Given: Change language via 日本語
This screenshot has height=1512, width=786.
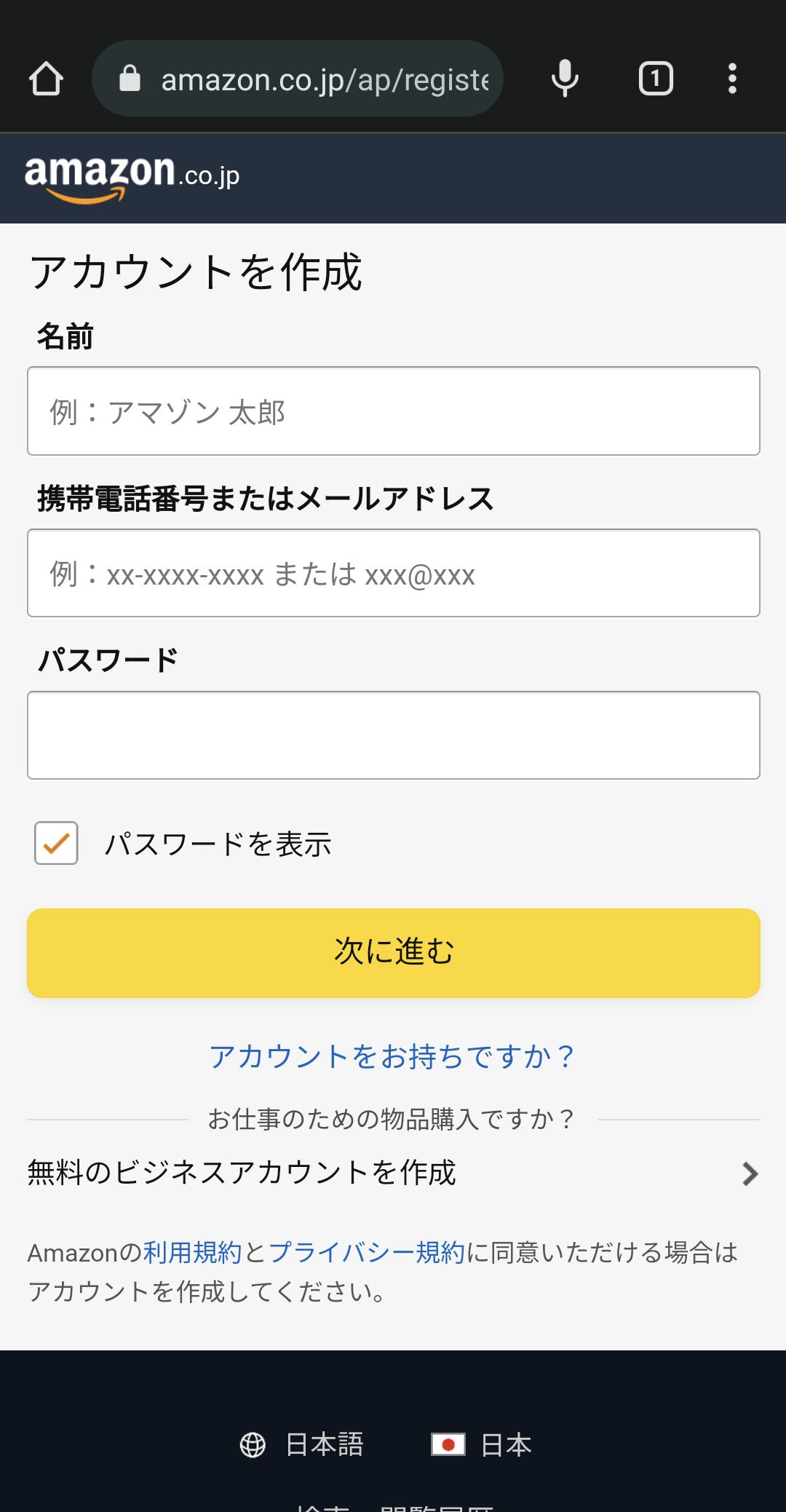Looking at the screenshot, I should pos(302,1445).
